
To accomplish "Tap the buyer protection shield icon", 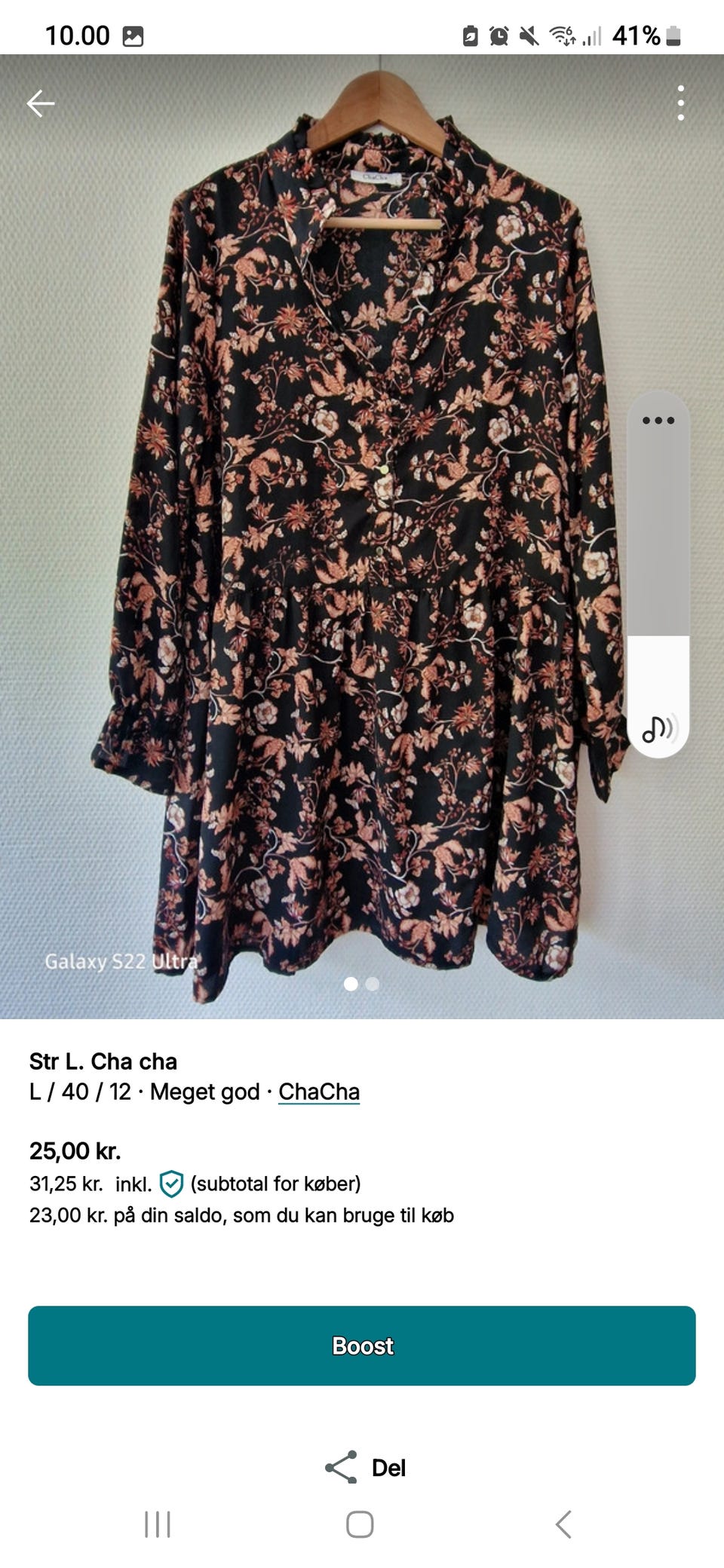I will (171, 1184).
